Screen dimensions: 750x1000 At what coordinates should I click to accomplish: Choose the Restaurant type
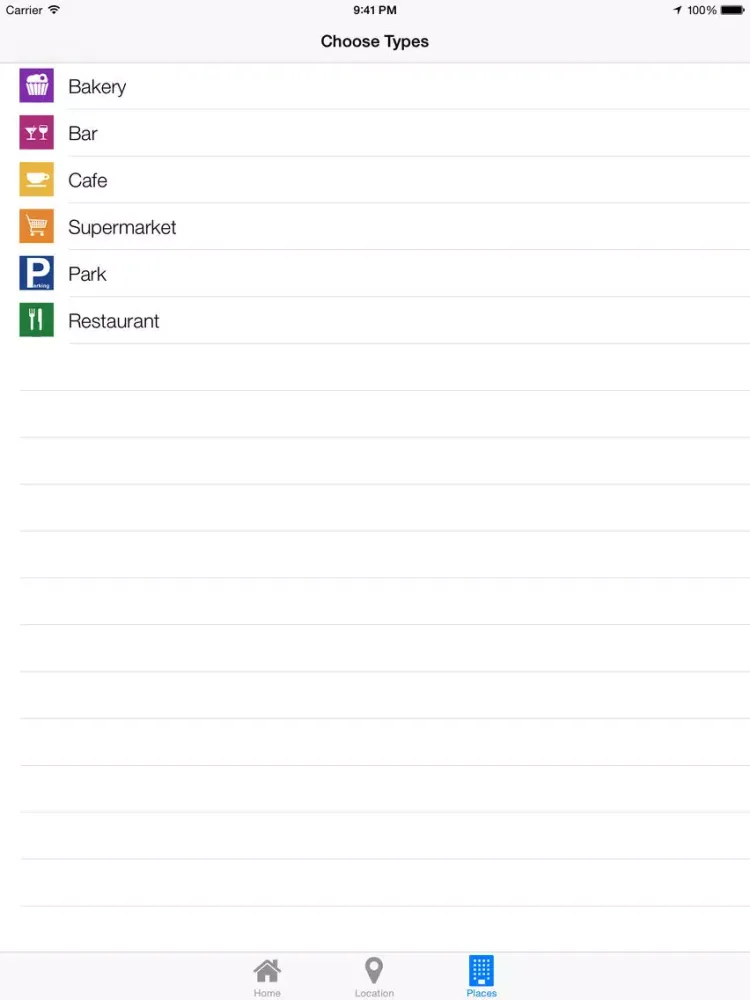(x=114, y=322)
